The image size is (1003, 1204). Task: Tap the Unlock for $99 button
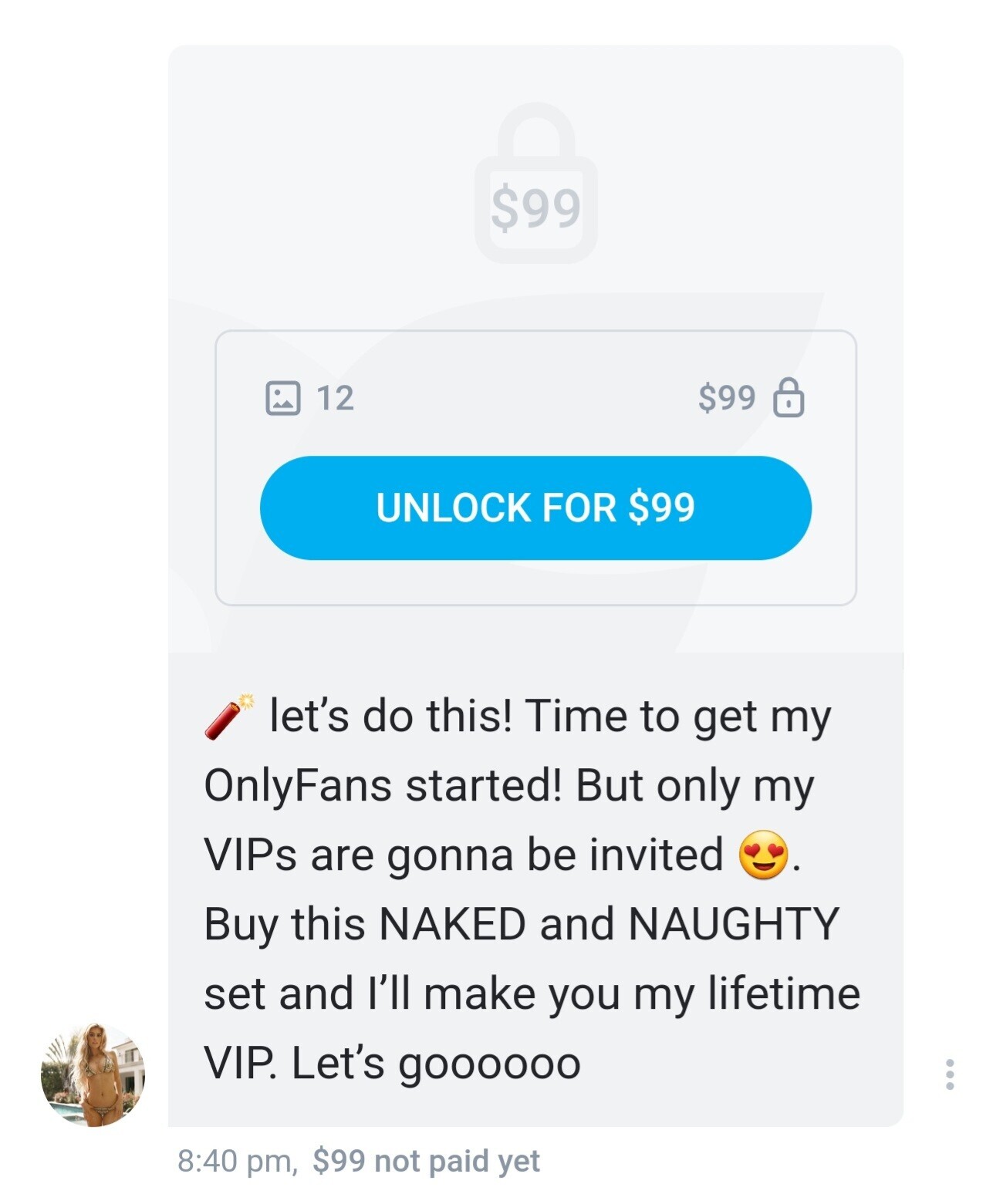(535, 508)
